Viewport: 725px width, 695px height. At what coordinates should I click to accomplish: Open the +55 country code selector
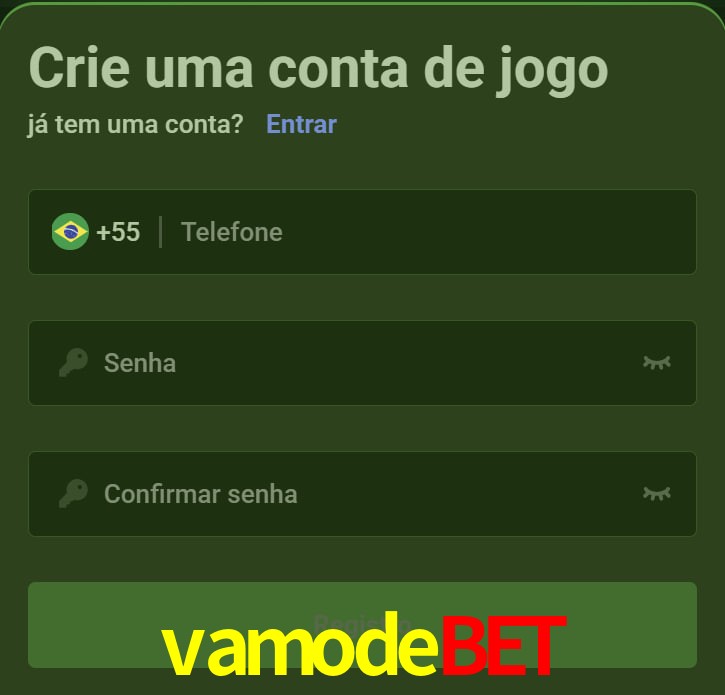(97, 232)
